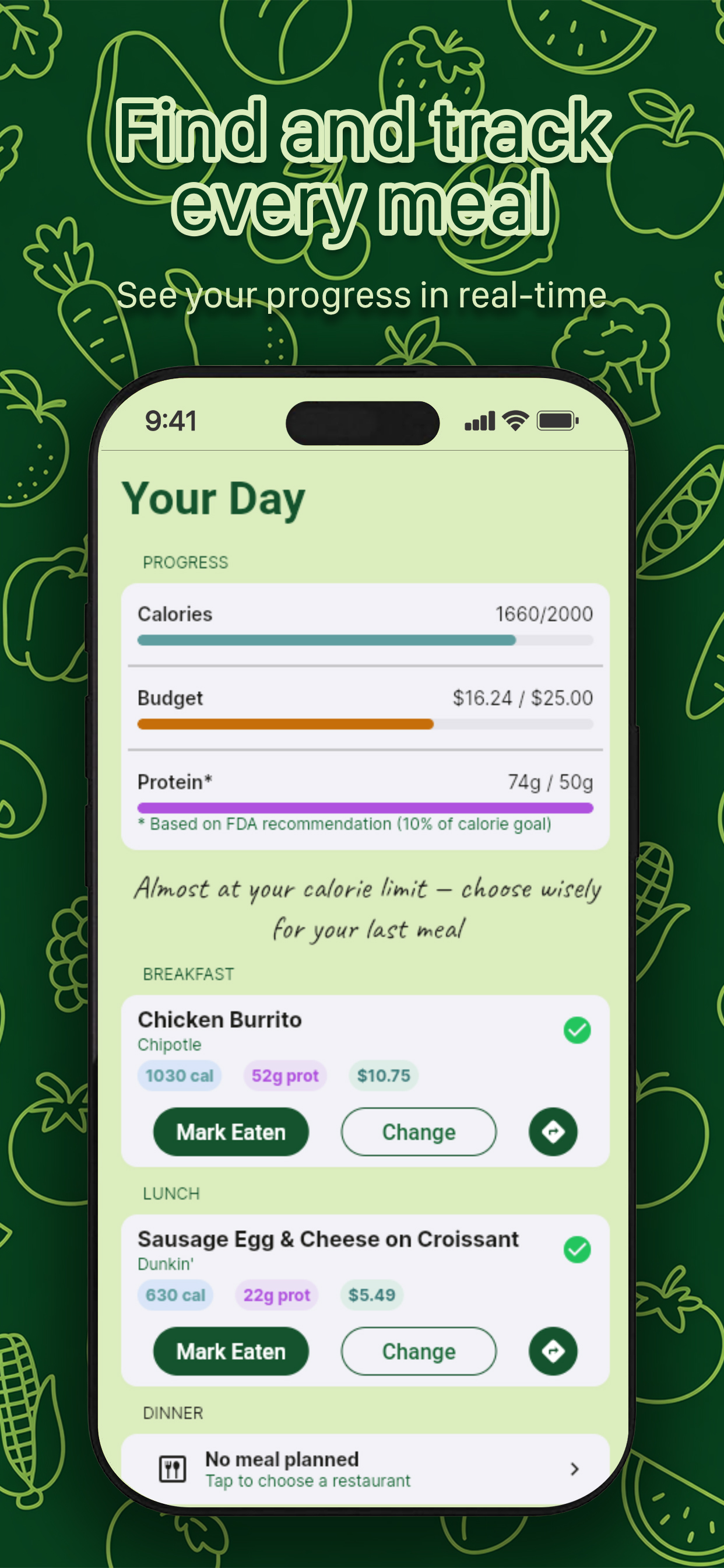Tap the $5.49 price chip on the Dunkin' meal
Screen dimensions: 724x1568
point(371,1296)
